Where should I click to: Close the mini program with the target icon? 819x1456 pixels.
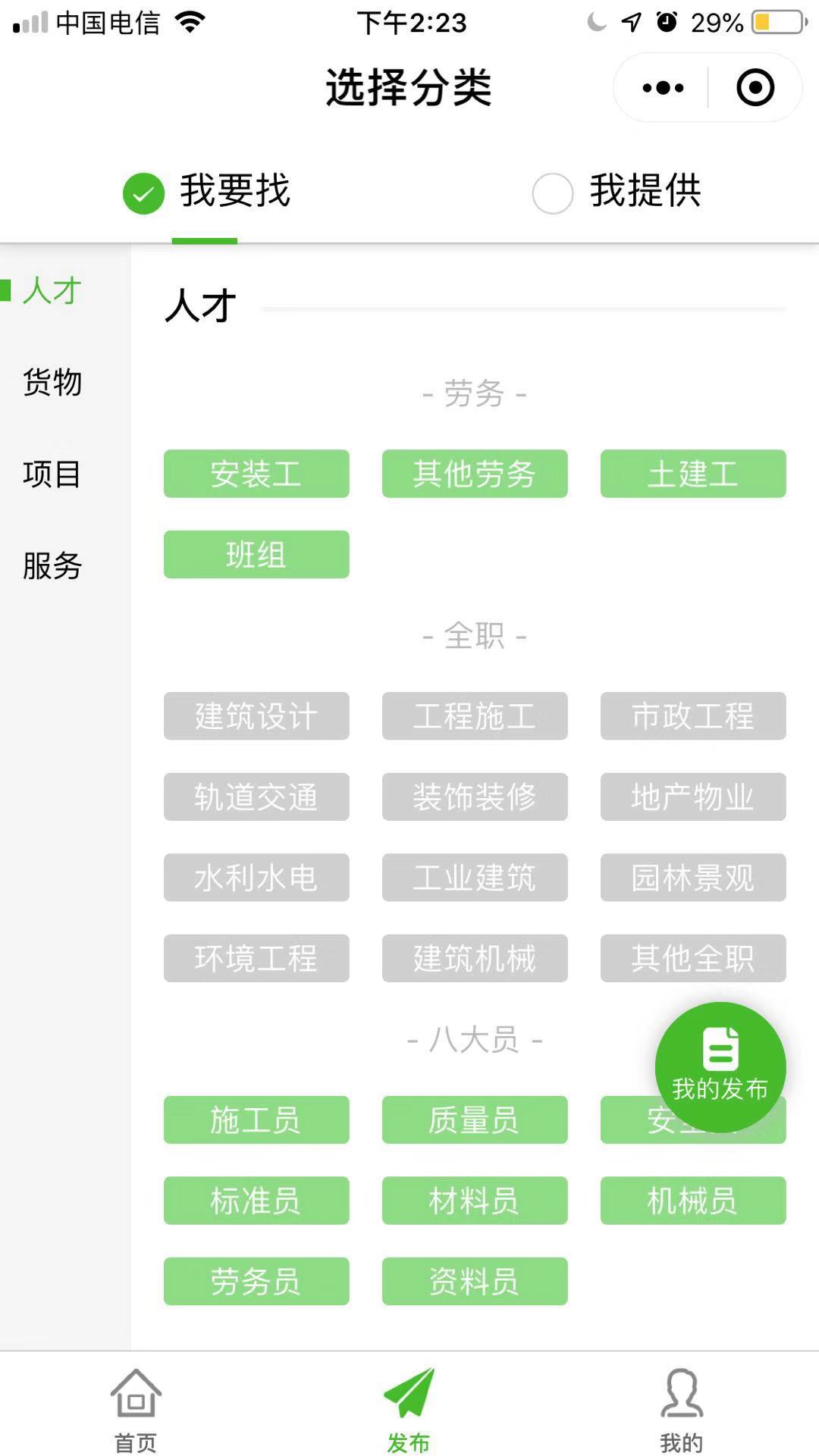755,88
